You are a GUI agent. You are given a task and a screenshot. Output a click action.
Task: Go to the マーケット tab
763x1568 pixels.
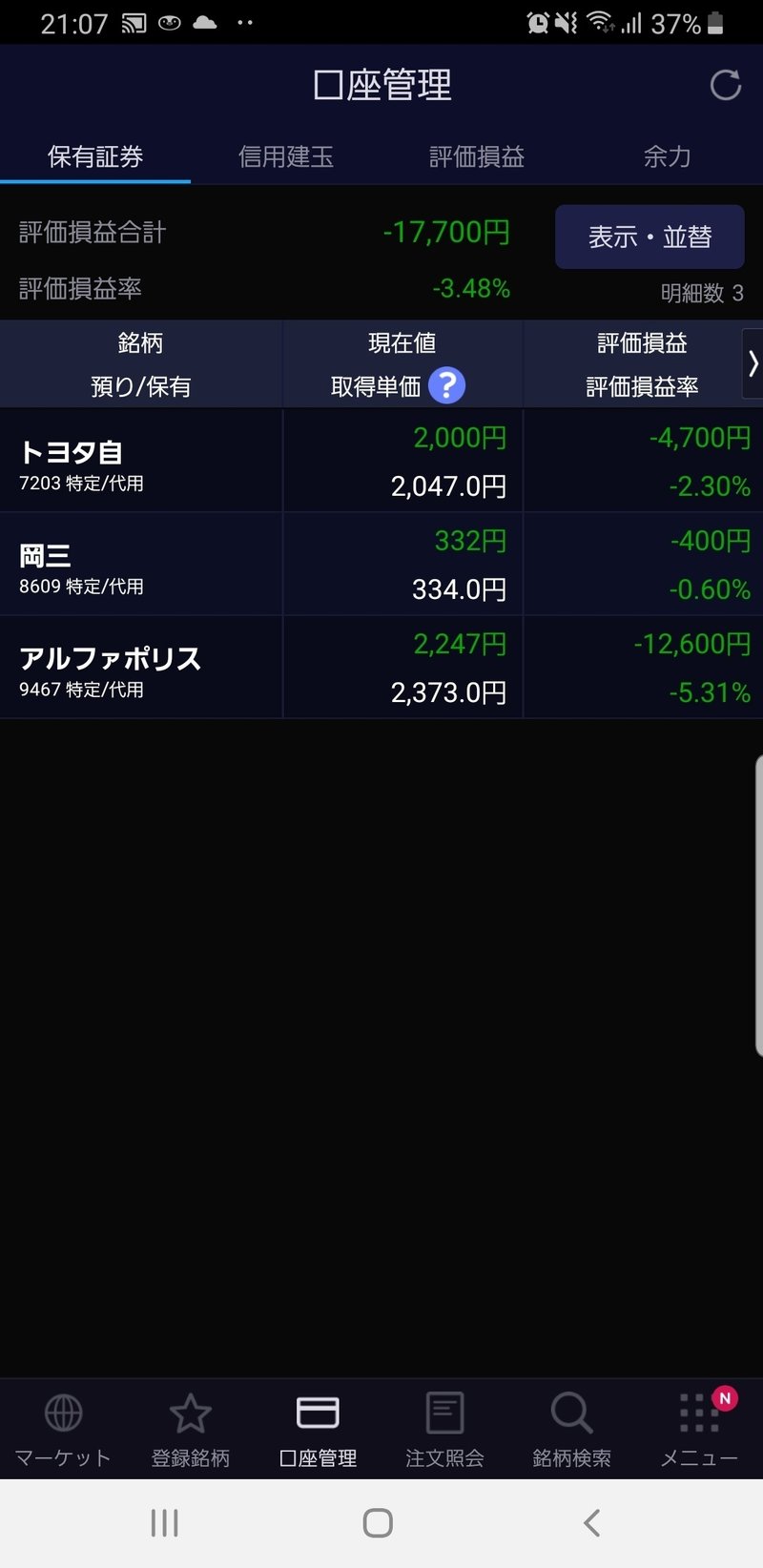point(63,1429)
